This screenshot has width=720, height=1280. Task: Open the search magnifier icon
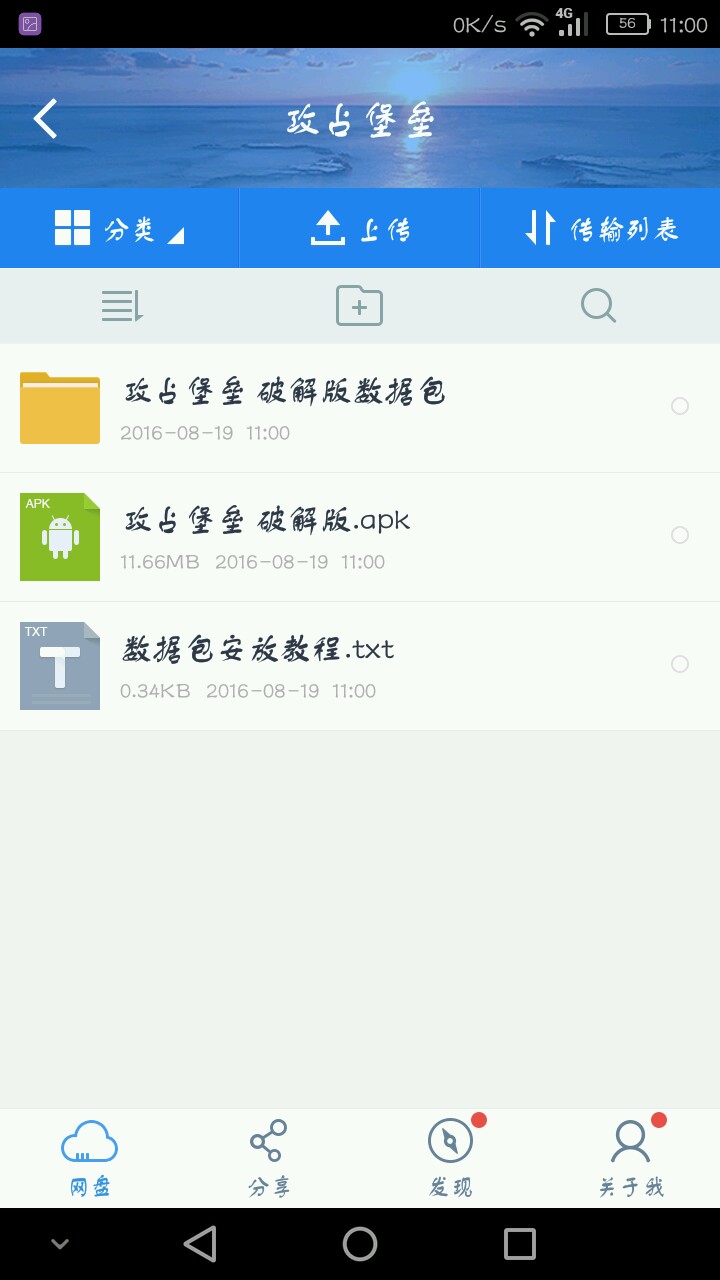click(x=598, y=305)
